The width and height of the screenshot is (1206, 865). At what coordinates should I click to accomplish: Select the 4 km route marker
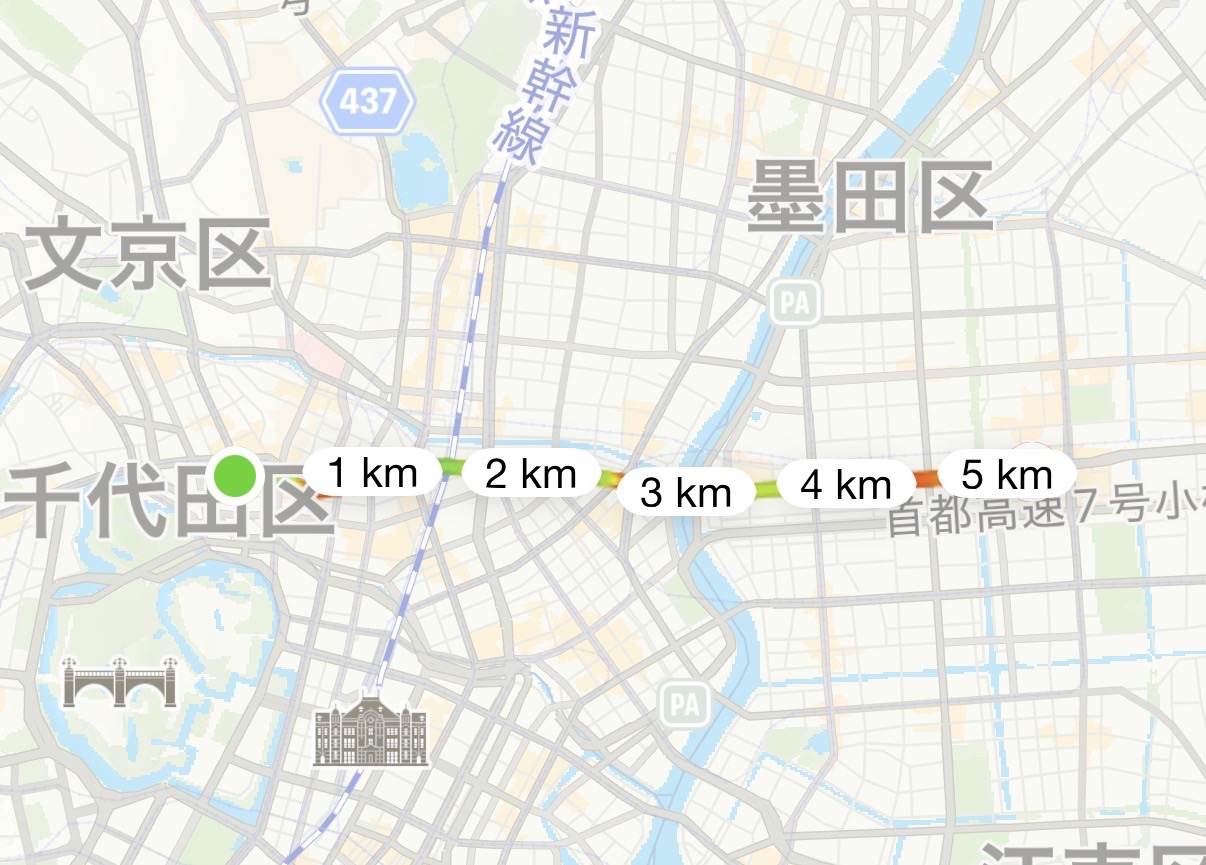point(846,484)
